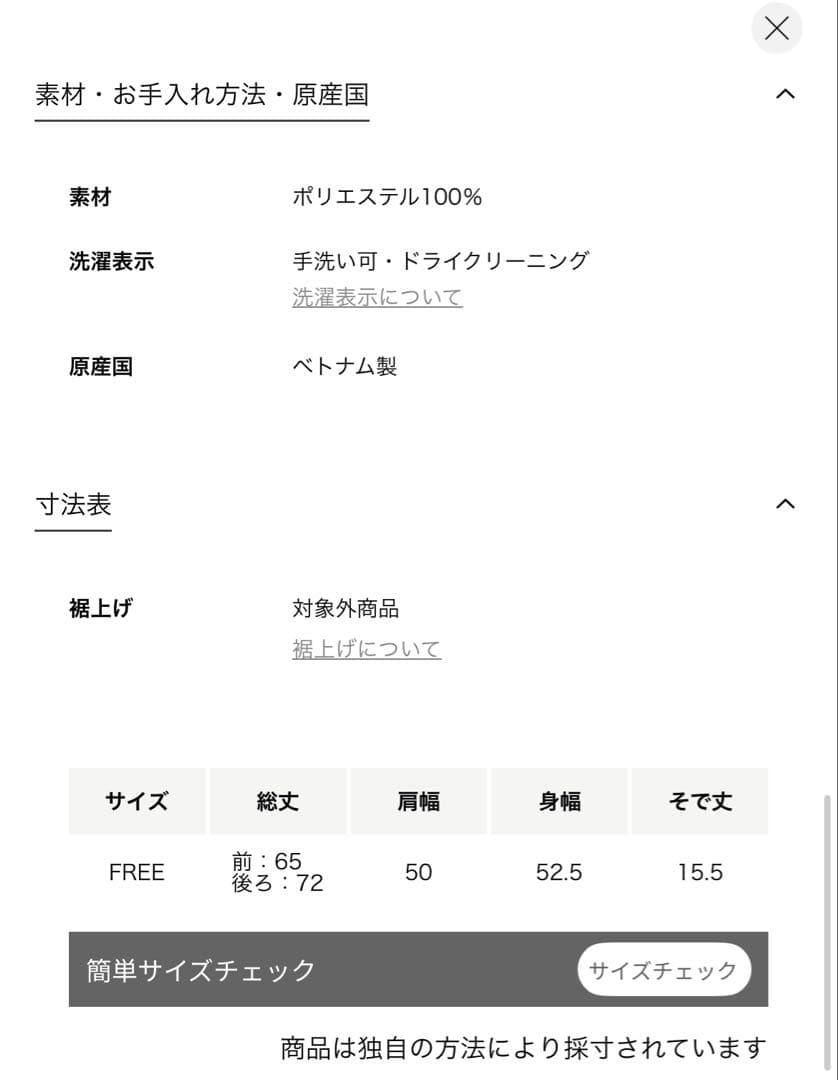Screen dimensions: 838x1080
Task: Select the 裾上げ hemming label
Action: pyautogui.click(x=99, y=608)
